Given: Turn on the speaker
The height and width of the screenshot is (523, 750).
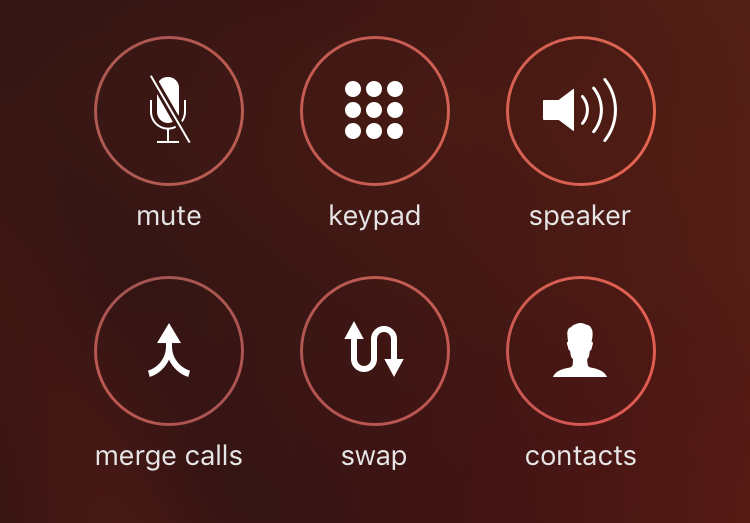Looking at the screenshot, I should pyautogui.click(x=580, y=110).
